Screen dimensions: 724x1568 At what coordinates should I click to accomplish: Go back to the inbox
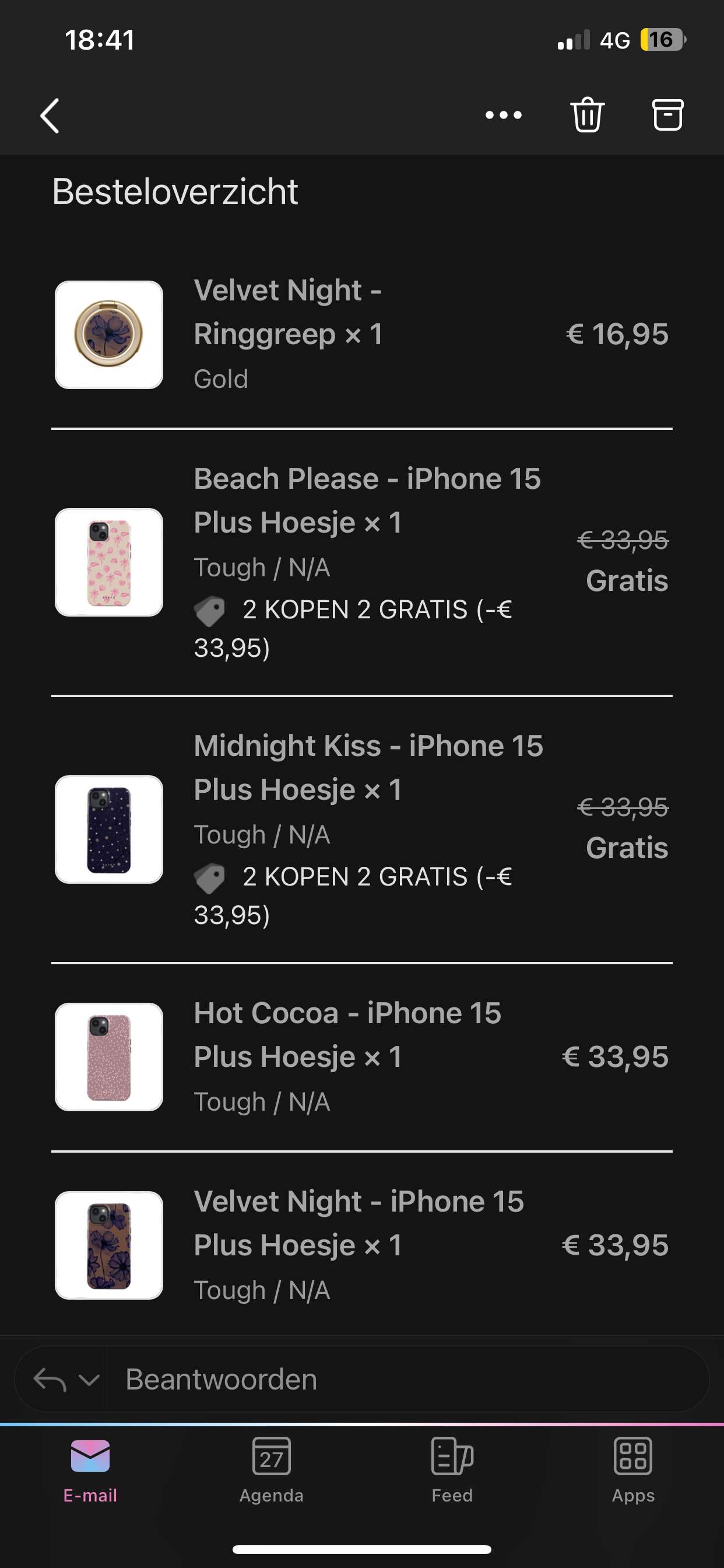(50, 116)
